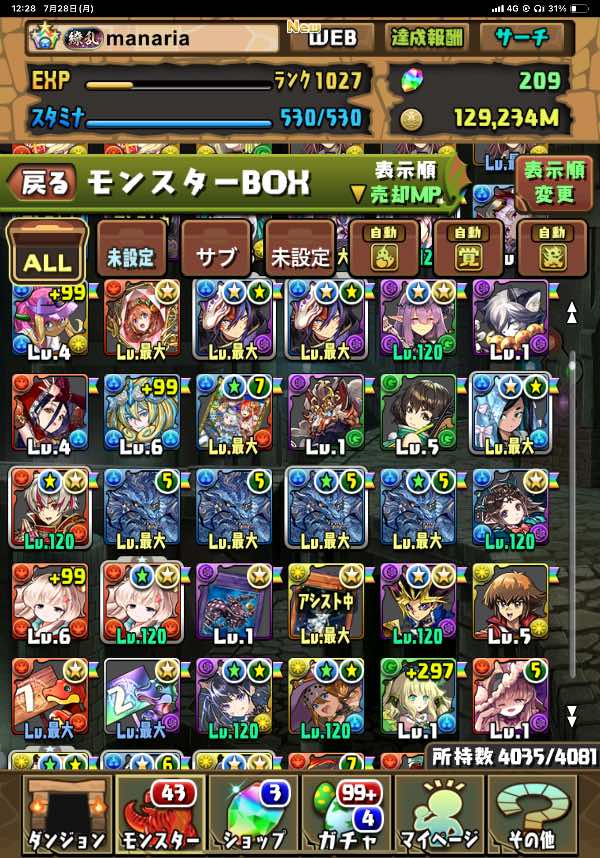Select the ALL filter tab
The height and width of the screenshot is (858, 600).
(46, 253)
